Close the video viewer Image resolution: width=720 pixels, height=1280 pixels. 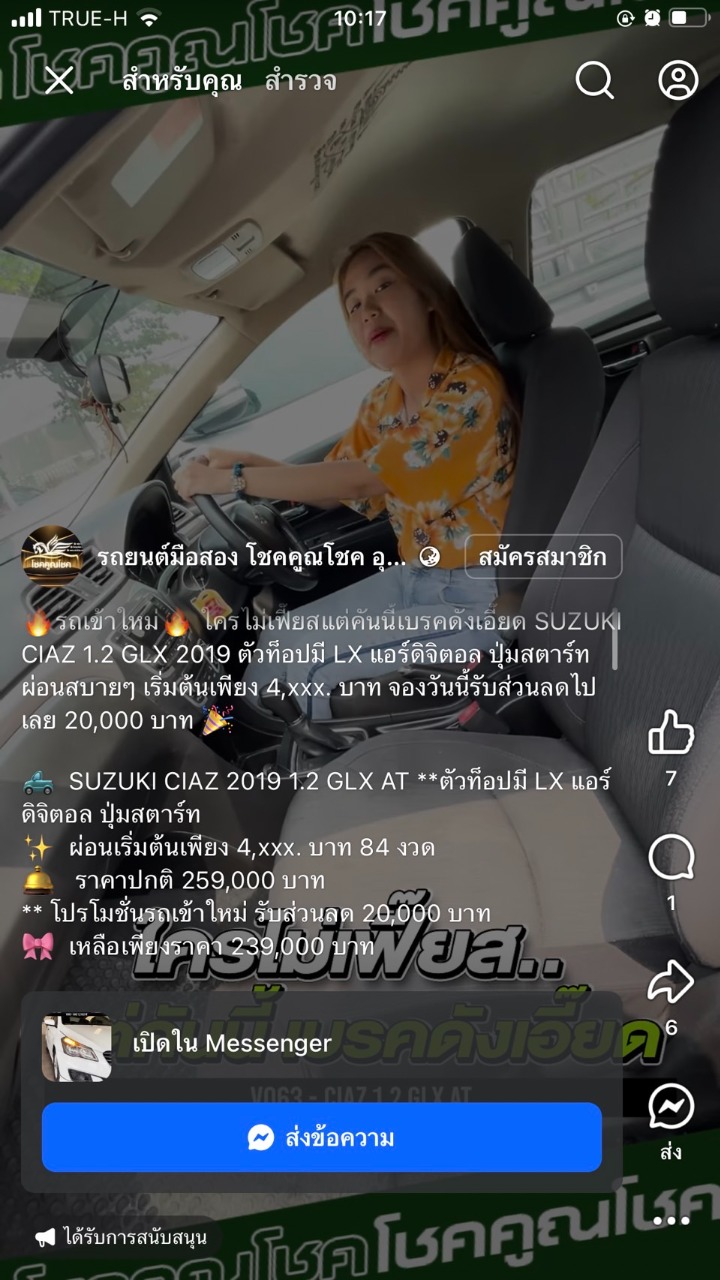pos(59,80)
